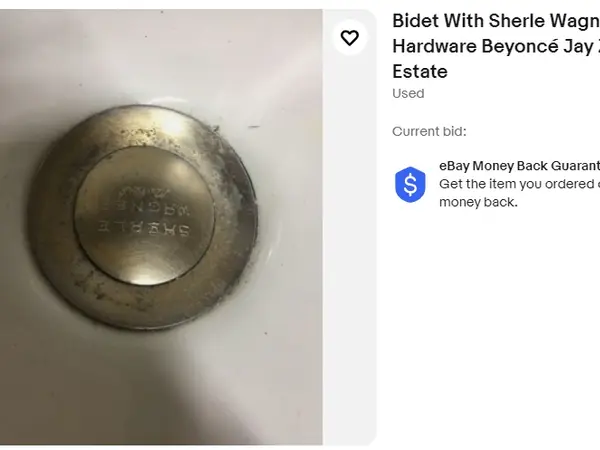Add this bidet listing to watchlist
The width and height of the screenshot is (600, 450).
pos(349,38)
